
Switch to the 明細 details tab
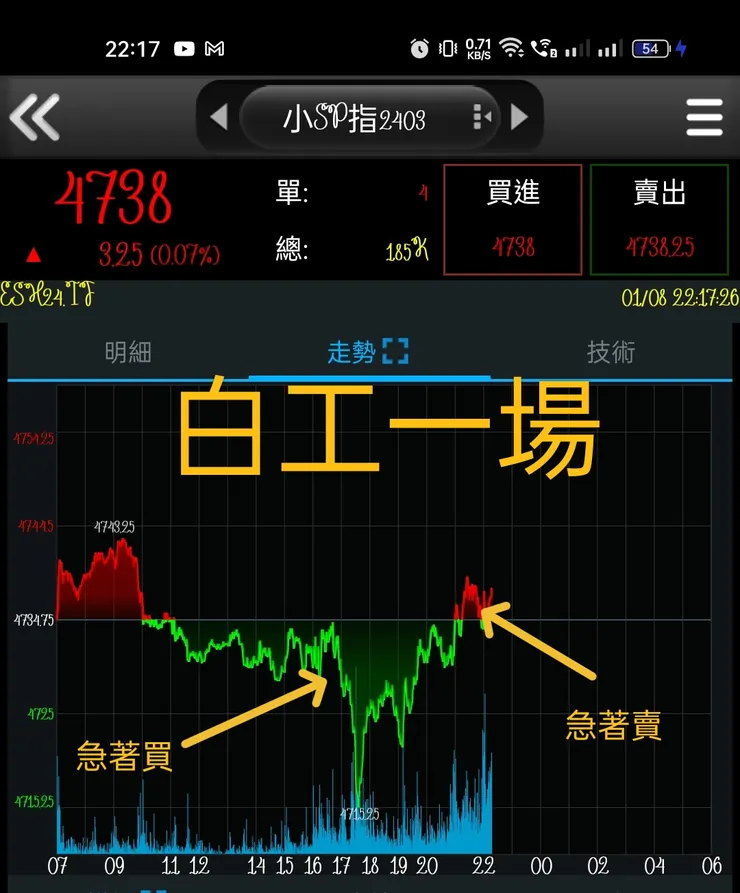coord(126,353)
